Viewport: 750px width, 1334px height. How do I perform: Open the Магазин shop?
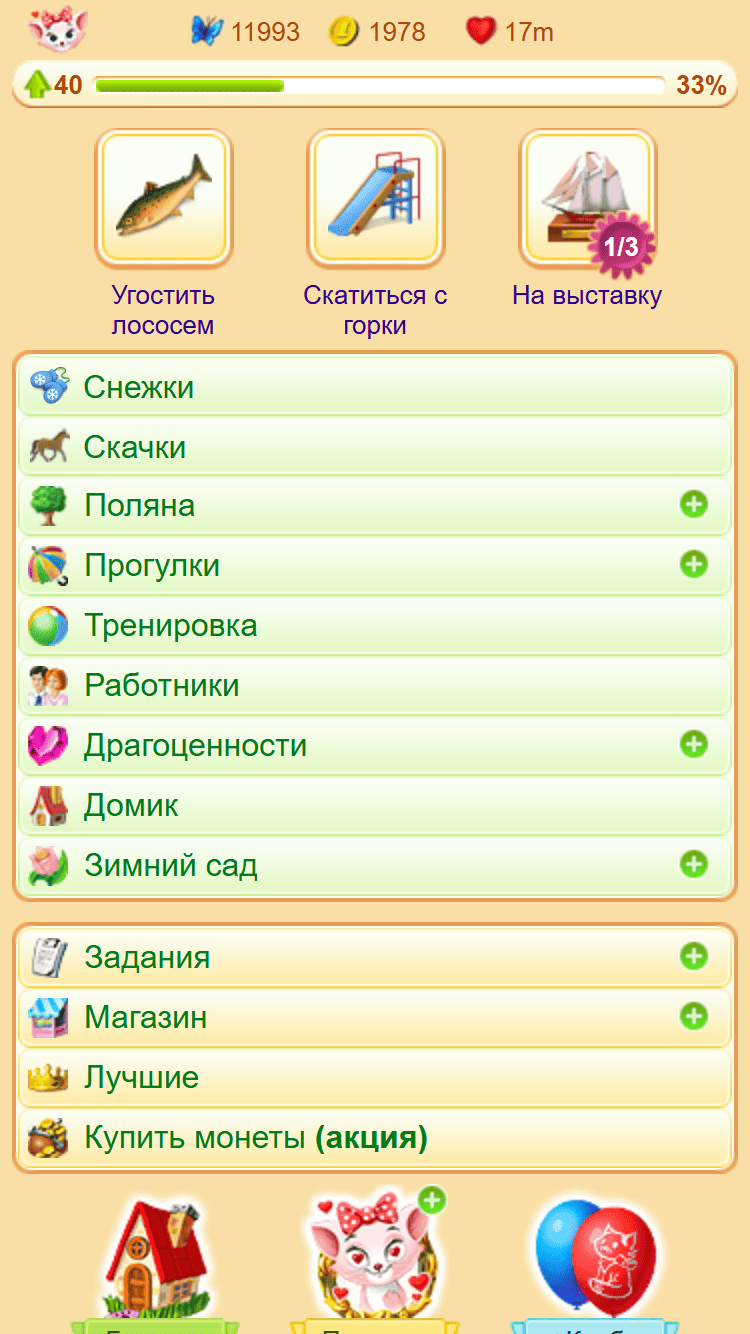tap(375, 1018)
